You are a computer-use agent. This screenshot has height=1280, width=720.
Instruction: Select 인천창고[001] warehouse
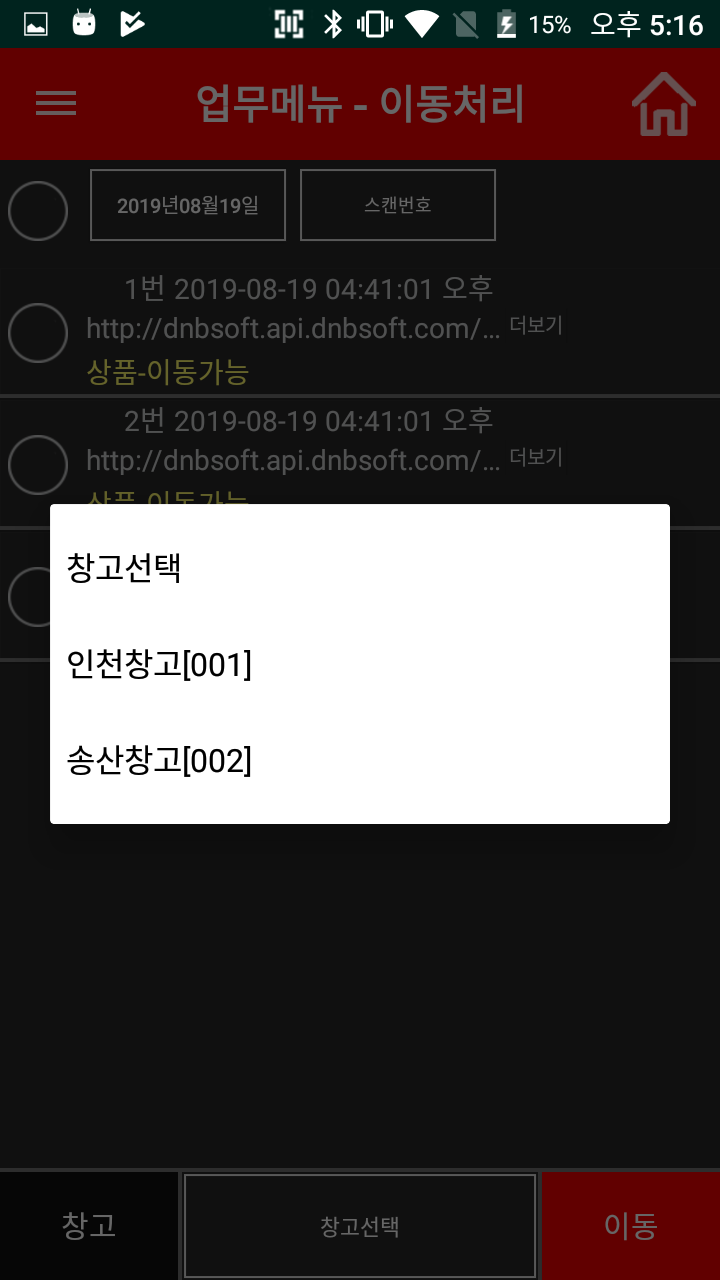coord(360,664)
